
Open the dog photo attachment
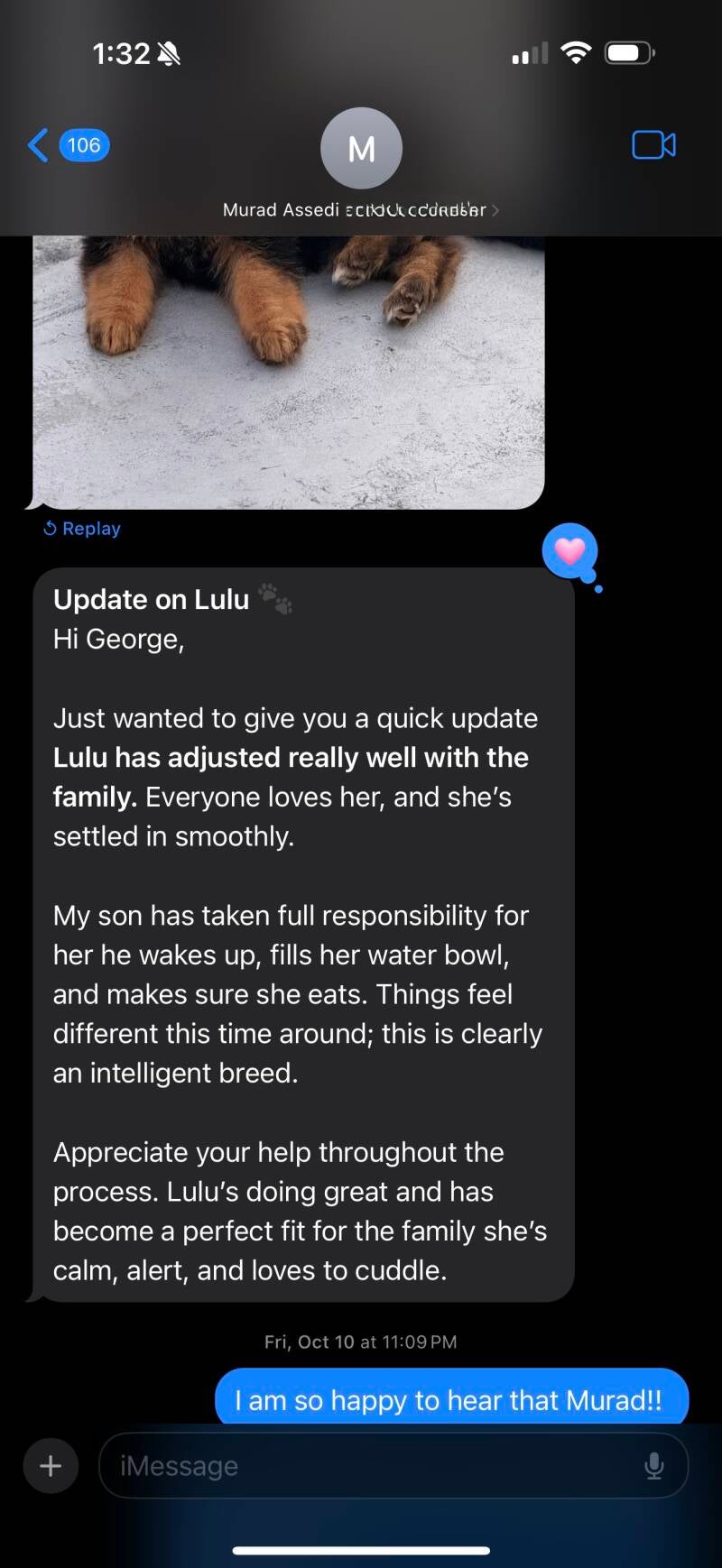(x=289, y=370)
